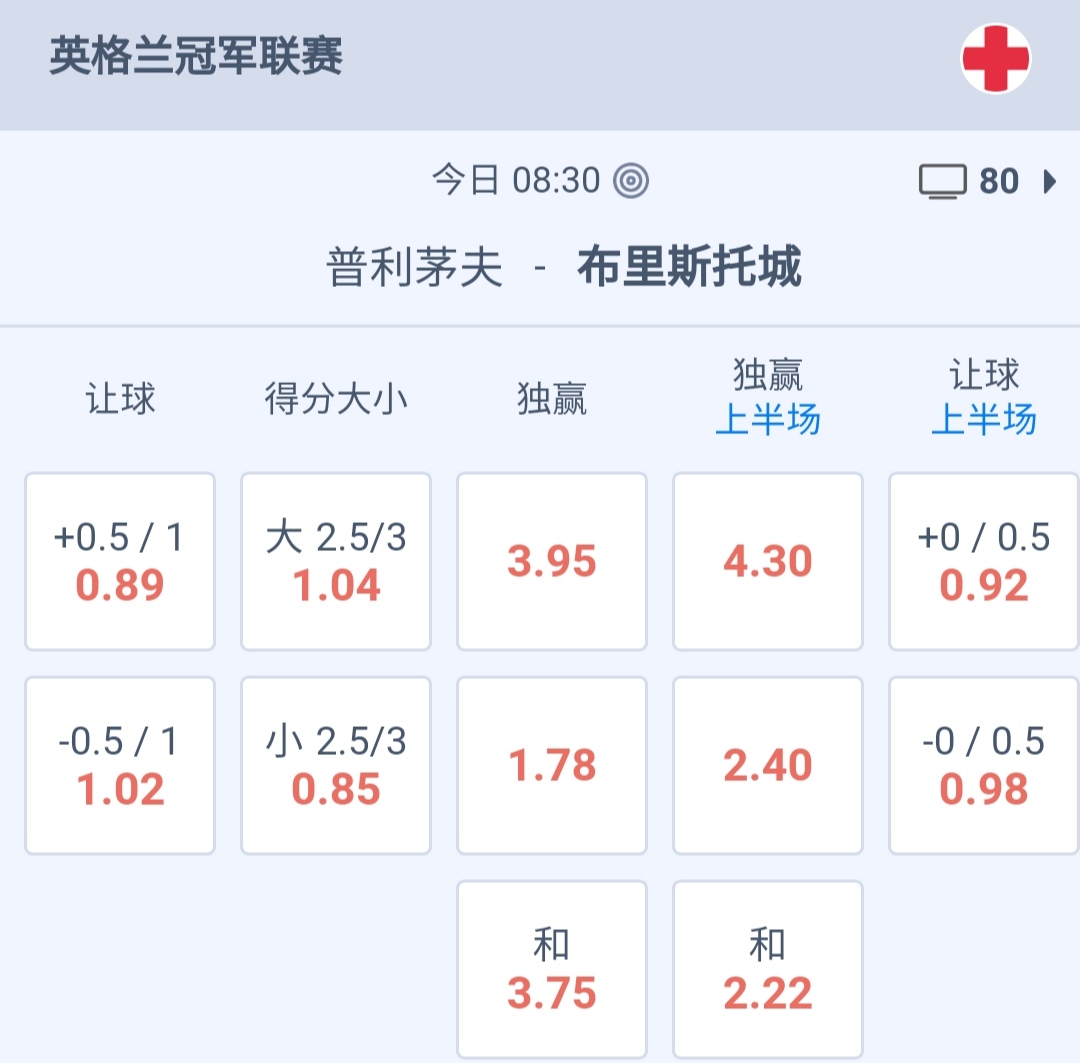Select first-half handicap -0 / 0.5 at 0.98
Screen dimensions: 1080x1063
(x=984, y=766)
